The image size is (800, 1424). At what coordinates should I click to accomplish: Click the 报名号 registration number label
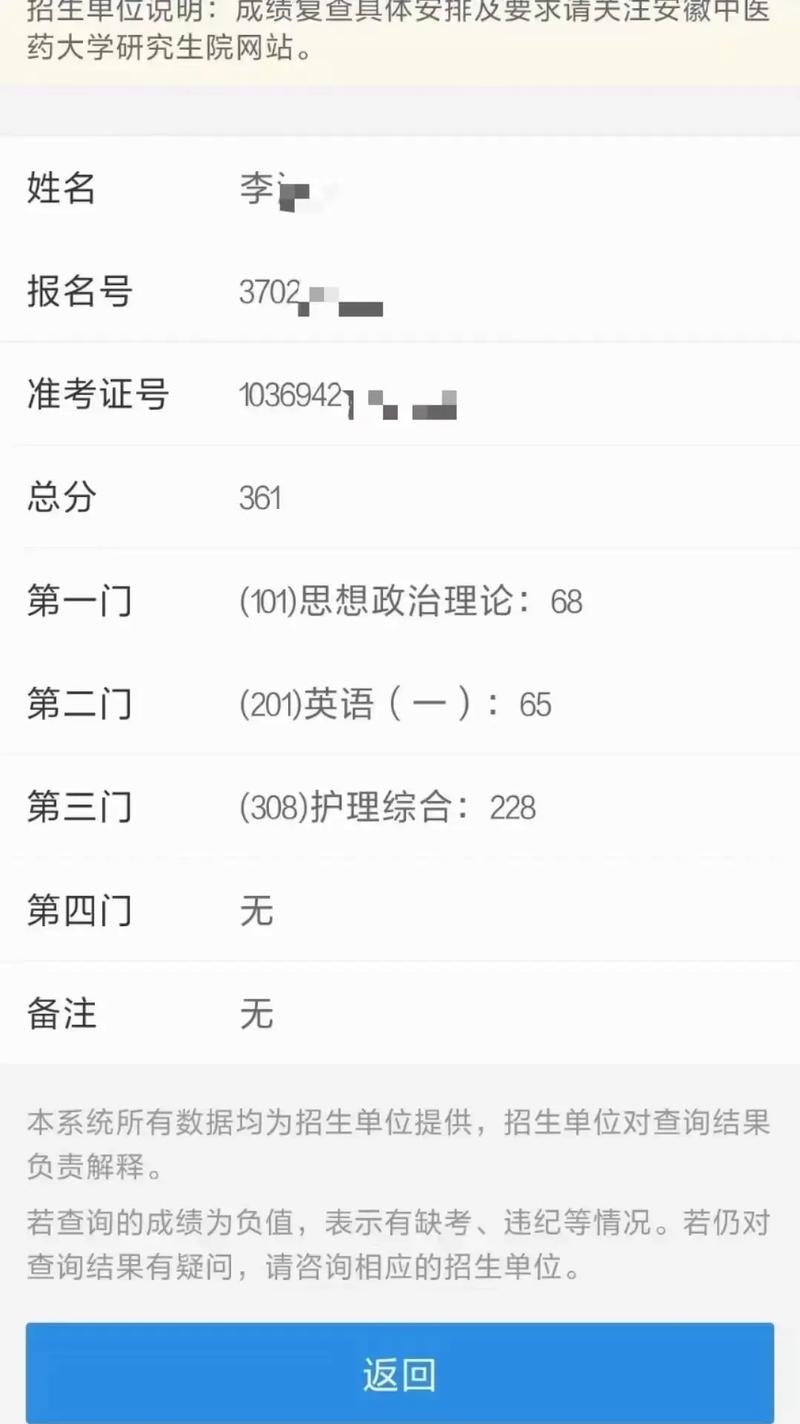click(80, 293)
